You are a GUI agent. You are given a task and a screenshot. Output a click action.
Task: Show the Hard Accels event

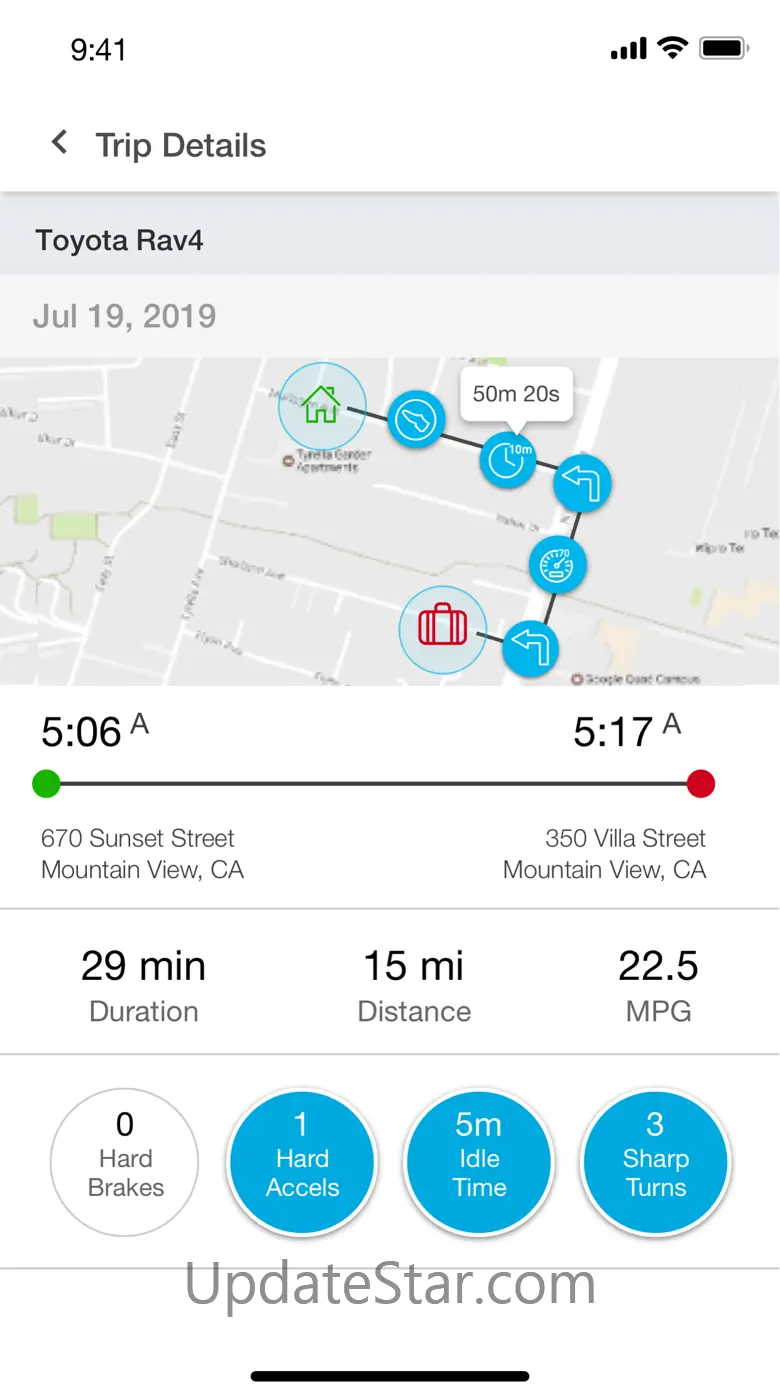[x=302, y=1161]
